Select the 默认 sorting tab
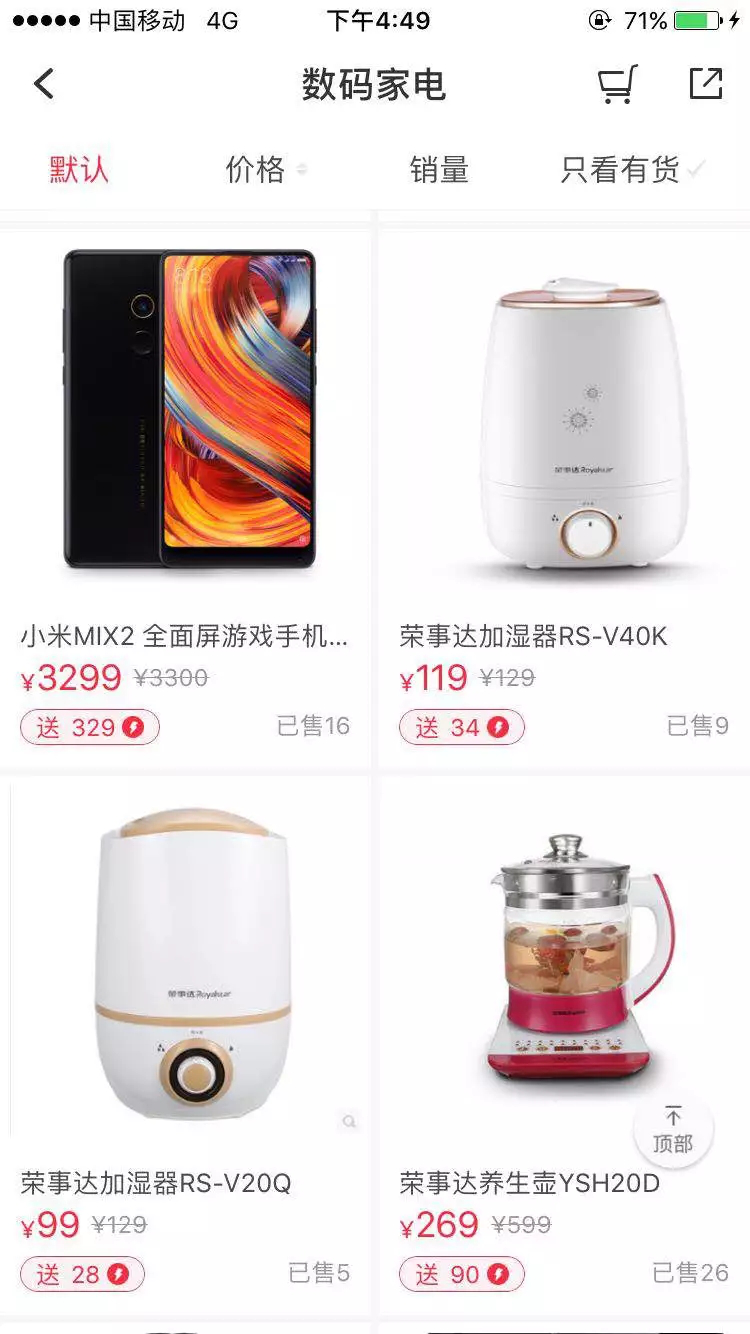Image resolution: width=750 pixels, height=1334 pixels. point(79,169)
